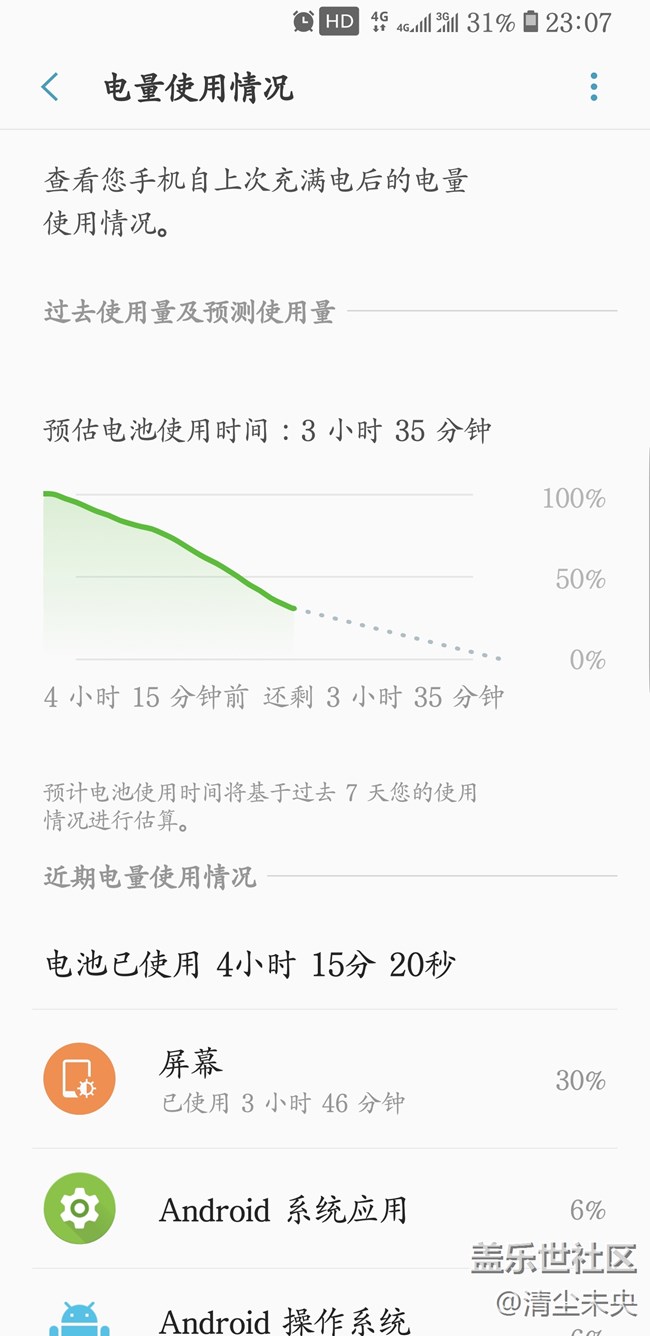Go back from the 电量使用情况 screen
The width and height of the screenshot is (650, 1336).
coord(50,87)
